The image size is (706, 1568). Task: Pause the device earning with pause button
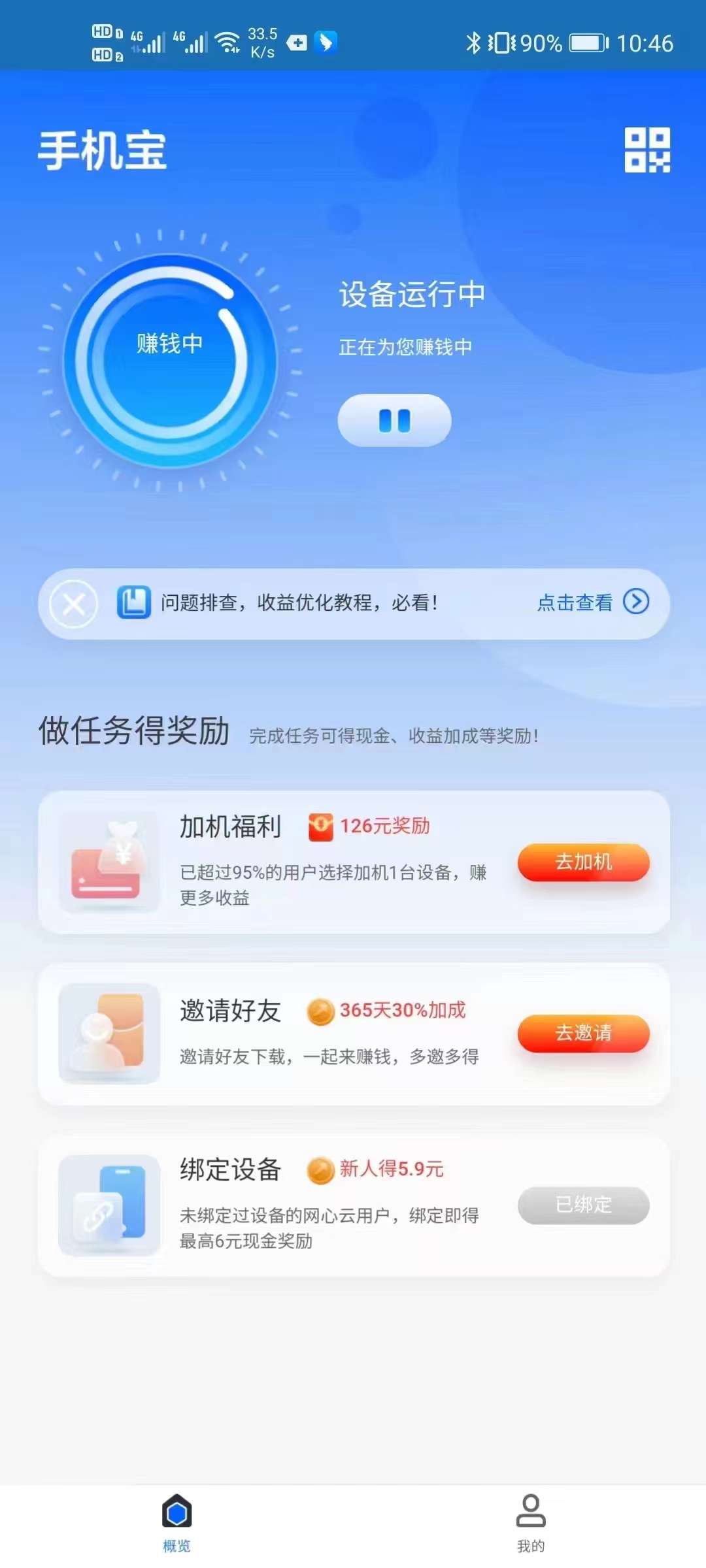coord(394,420)
